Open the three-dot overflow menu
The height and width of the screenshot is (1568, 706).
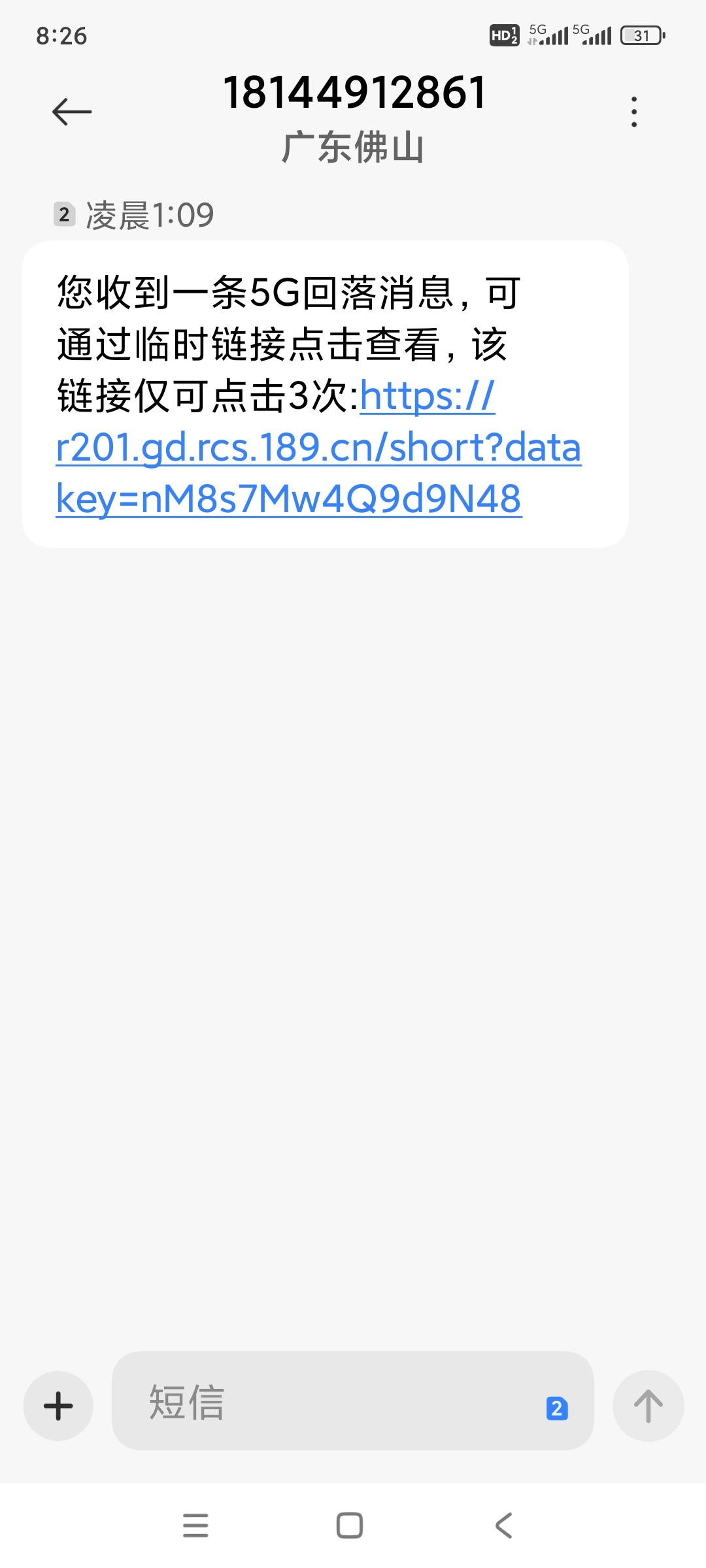coord(633,112)
